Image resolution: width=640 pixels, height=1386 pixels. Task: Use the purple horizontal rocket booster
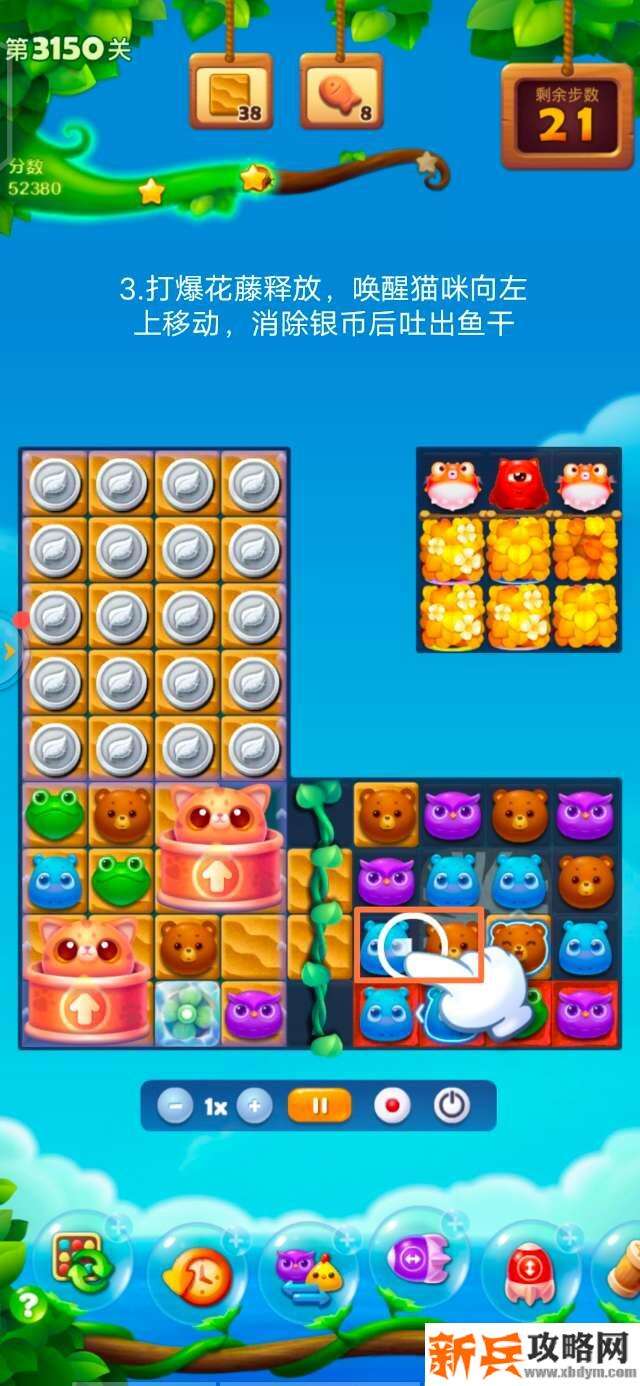tap(418, 1260)
